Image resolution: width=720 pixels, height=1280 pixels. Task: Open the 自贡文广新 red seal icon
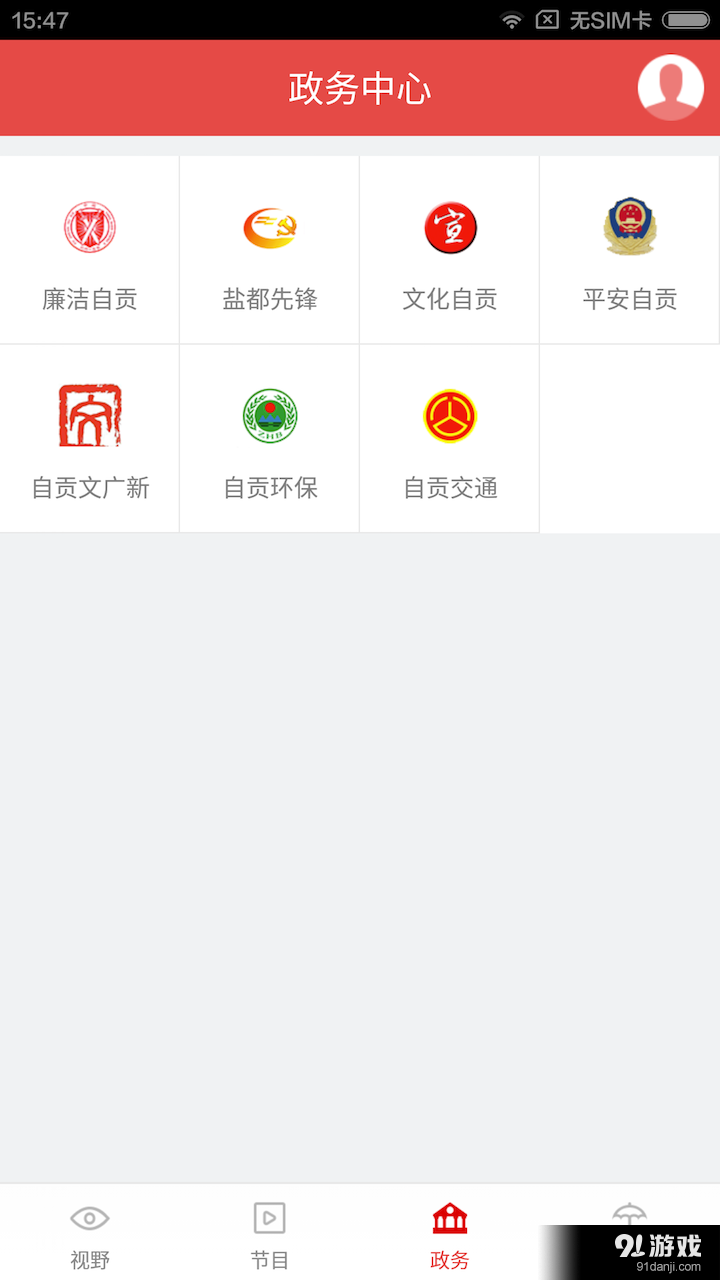90,415
